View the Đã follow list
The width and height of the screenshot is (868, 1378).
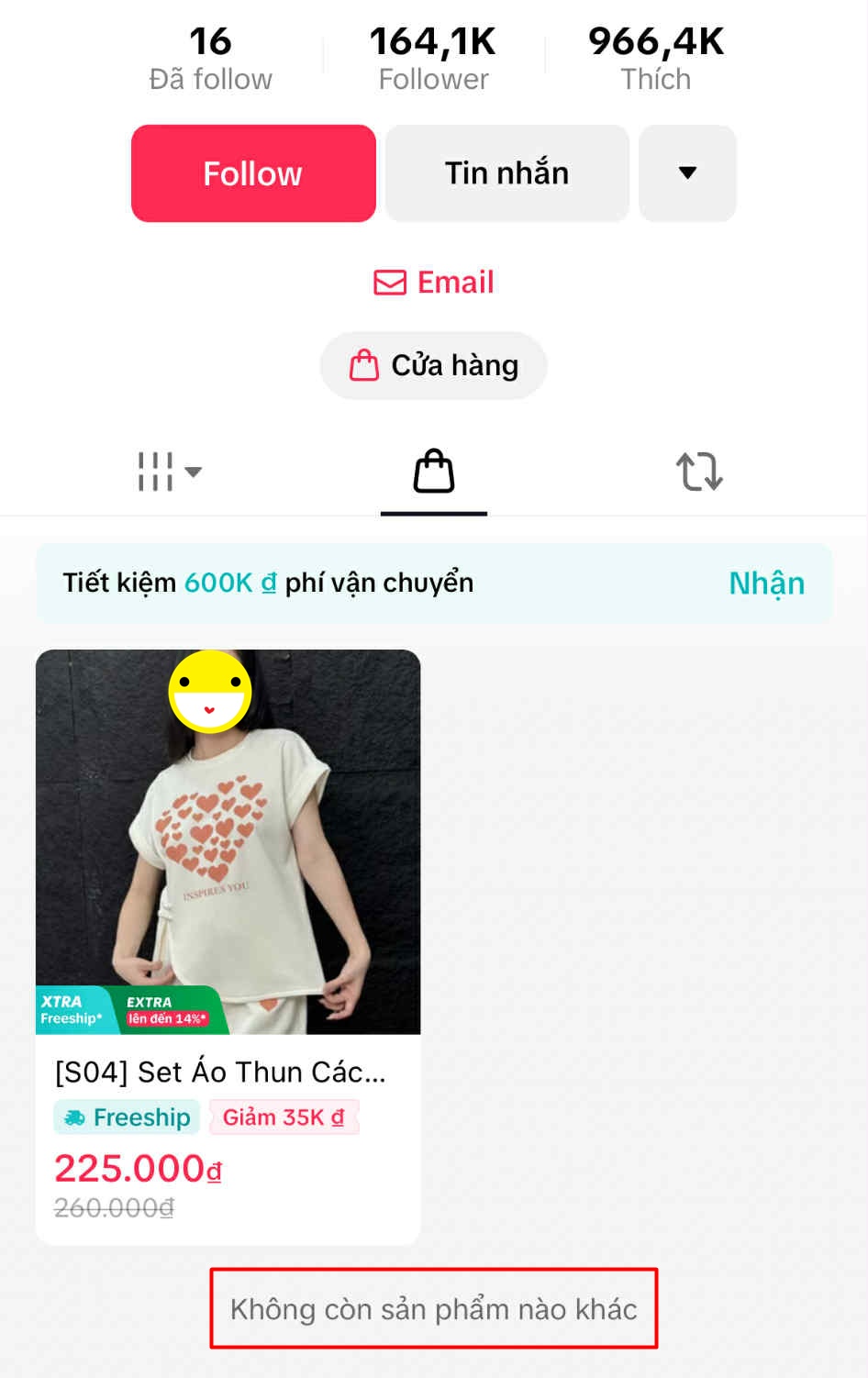(x=210, y=60)
